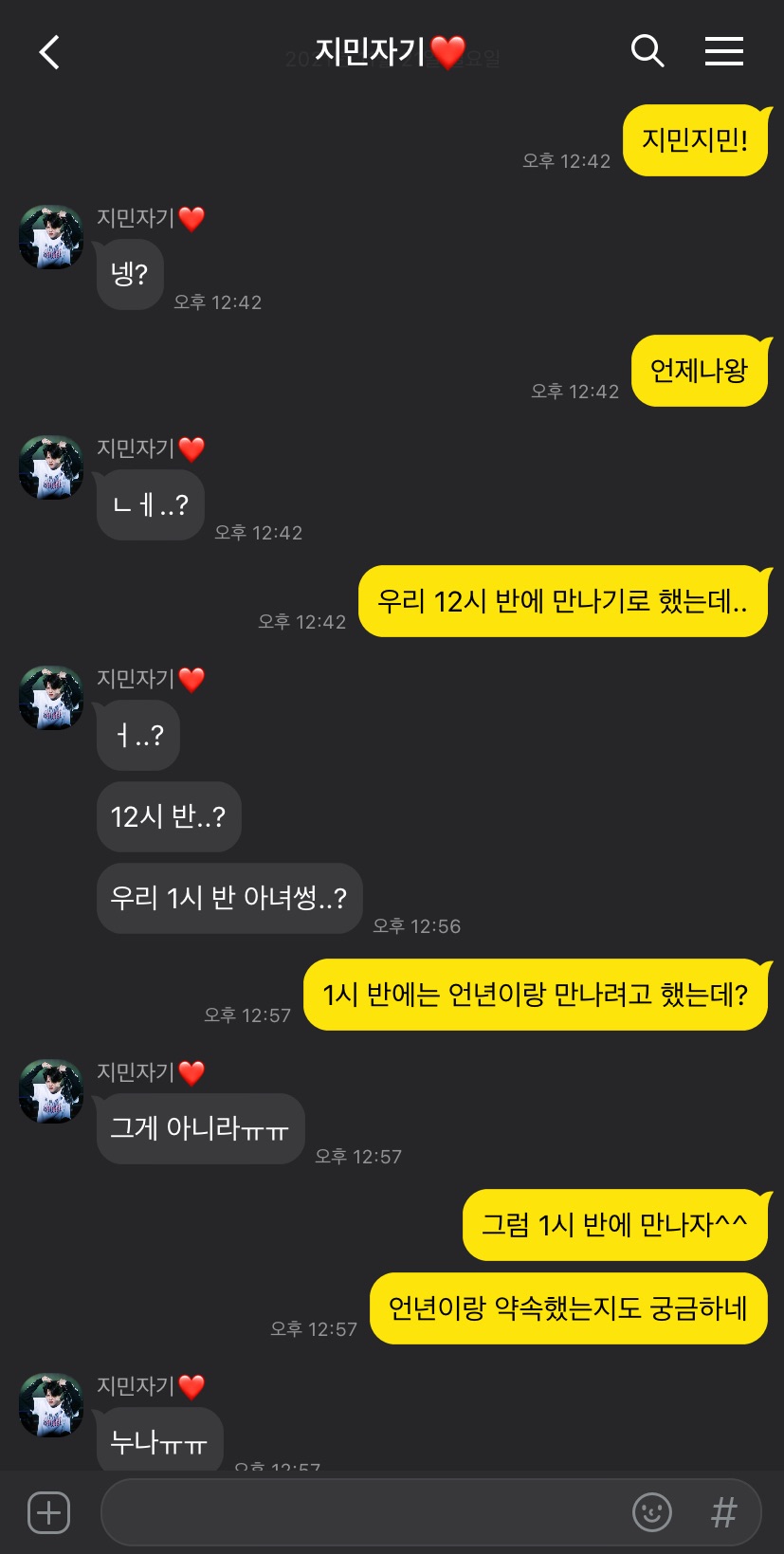This screenshot has width=784, height=1554.
Task: Open 지민자기's profile photo above 넹?
Action: (51, 237)
